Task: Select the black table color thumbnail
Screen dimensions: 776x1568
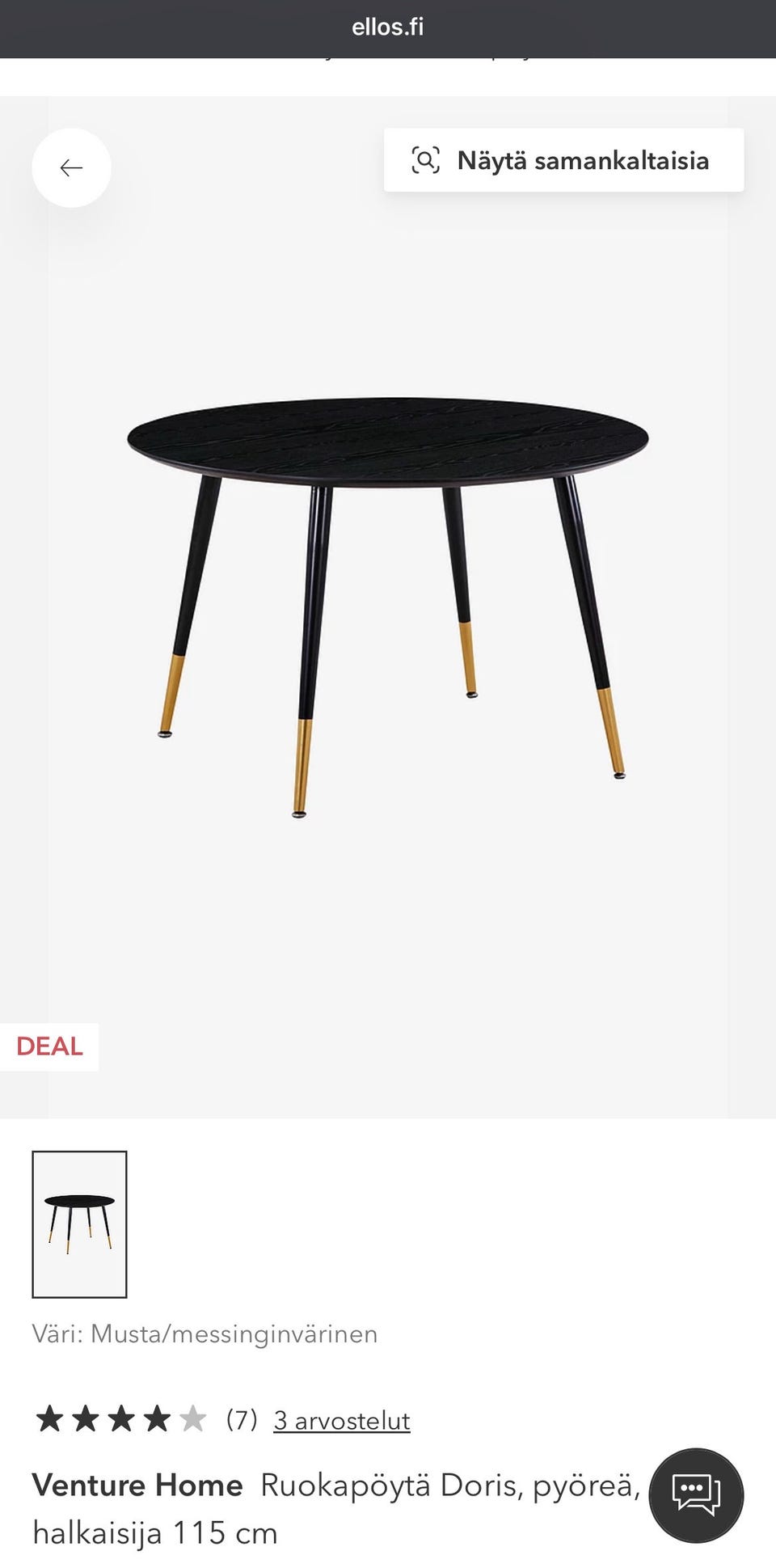Action: click(x=79, y=1224)
